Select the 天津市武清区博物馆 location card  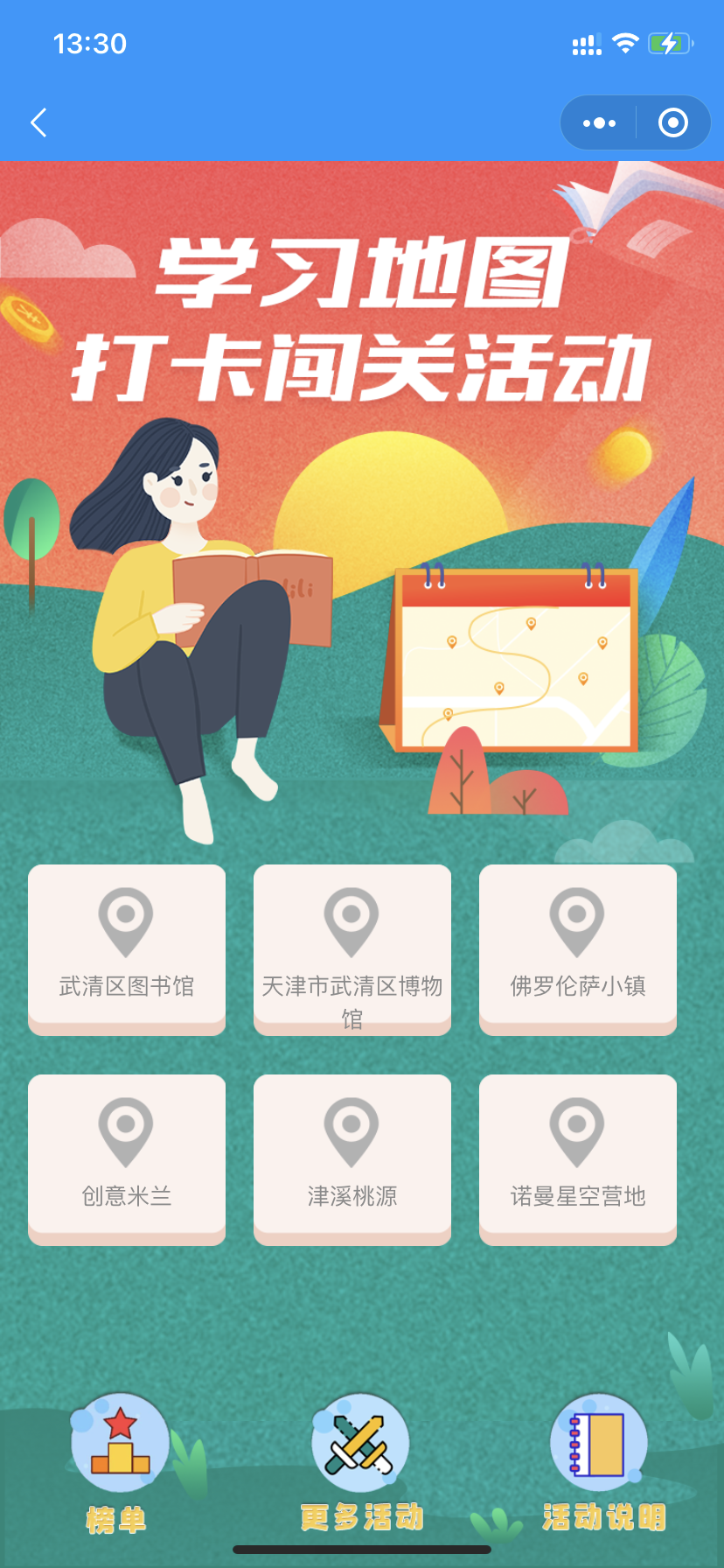(x=352, y=948)
